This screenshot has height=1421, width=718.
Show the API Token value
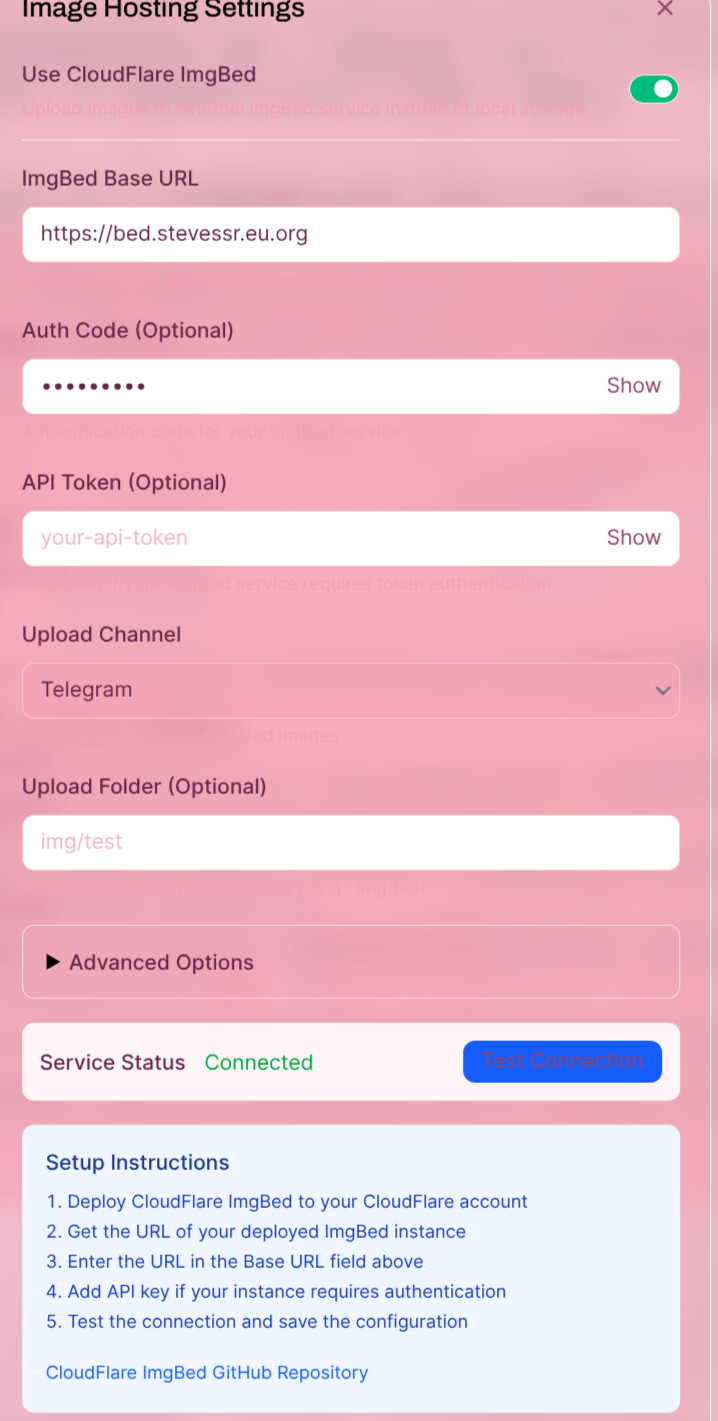(634, 538)
